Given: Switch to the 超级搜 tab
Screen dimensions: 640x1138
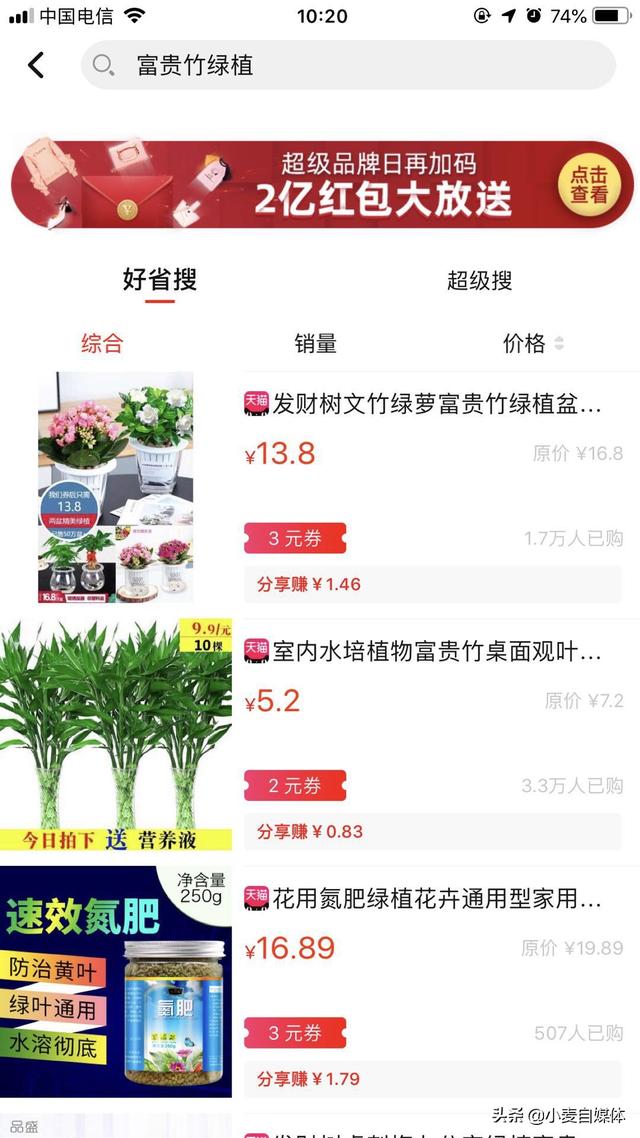Looking at the screenshot, I should [480, 280].
